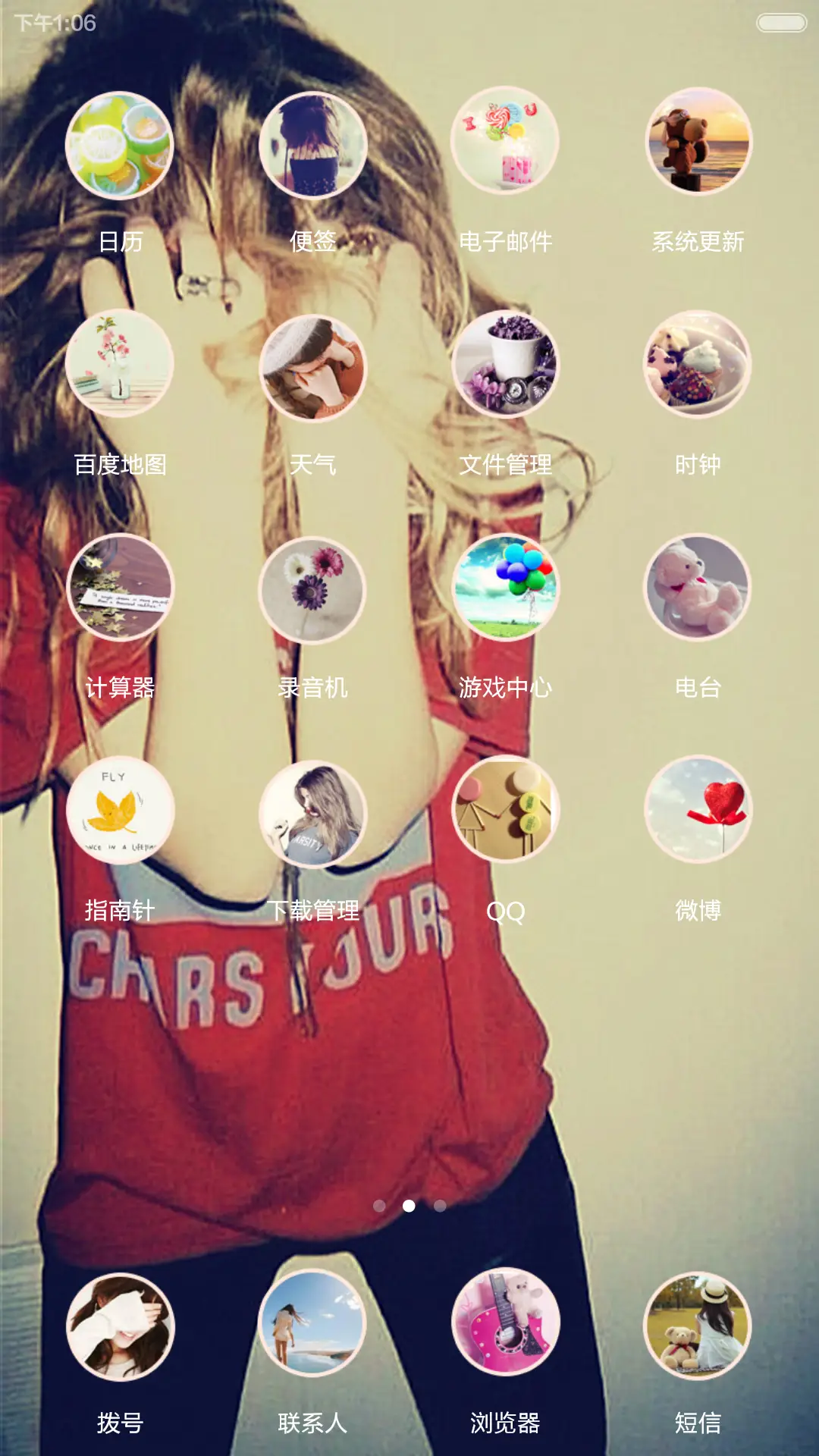819x1456 pixels.
Task: Open the 指南针 compass app
Action: pyautogui.click(x=120, y=810)
